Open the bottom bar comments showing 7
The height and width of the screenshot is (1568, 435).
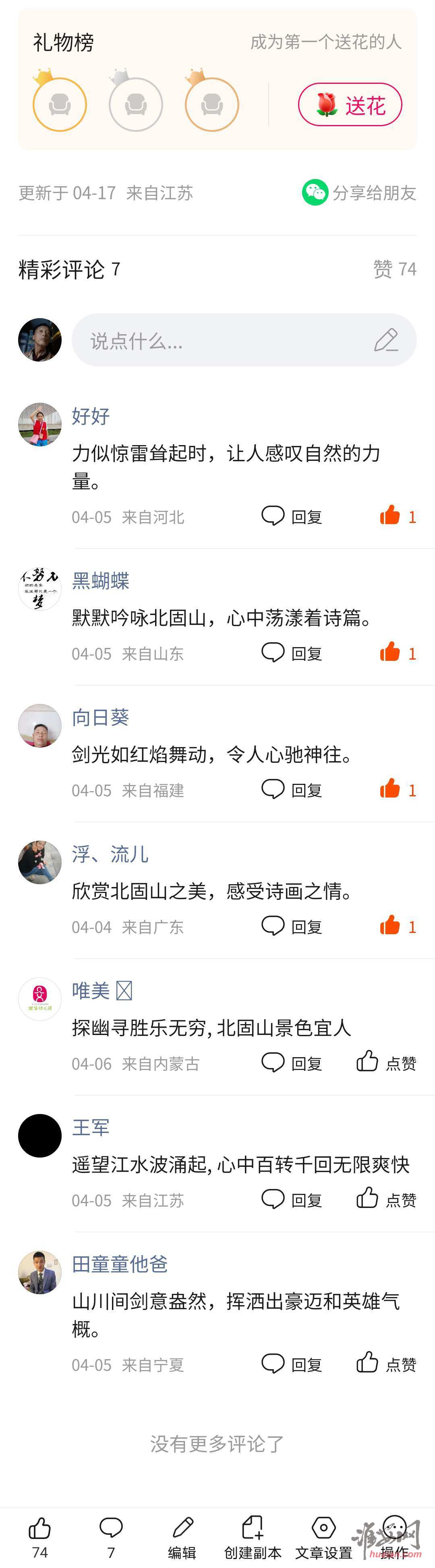coord(111,1536)
